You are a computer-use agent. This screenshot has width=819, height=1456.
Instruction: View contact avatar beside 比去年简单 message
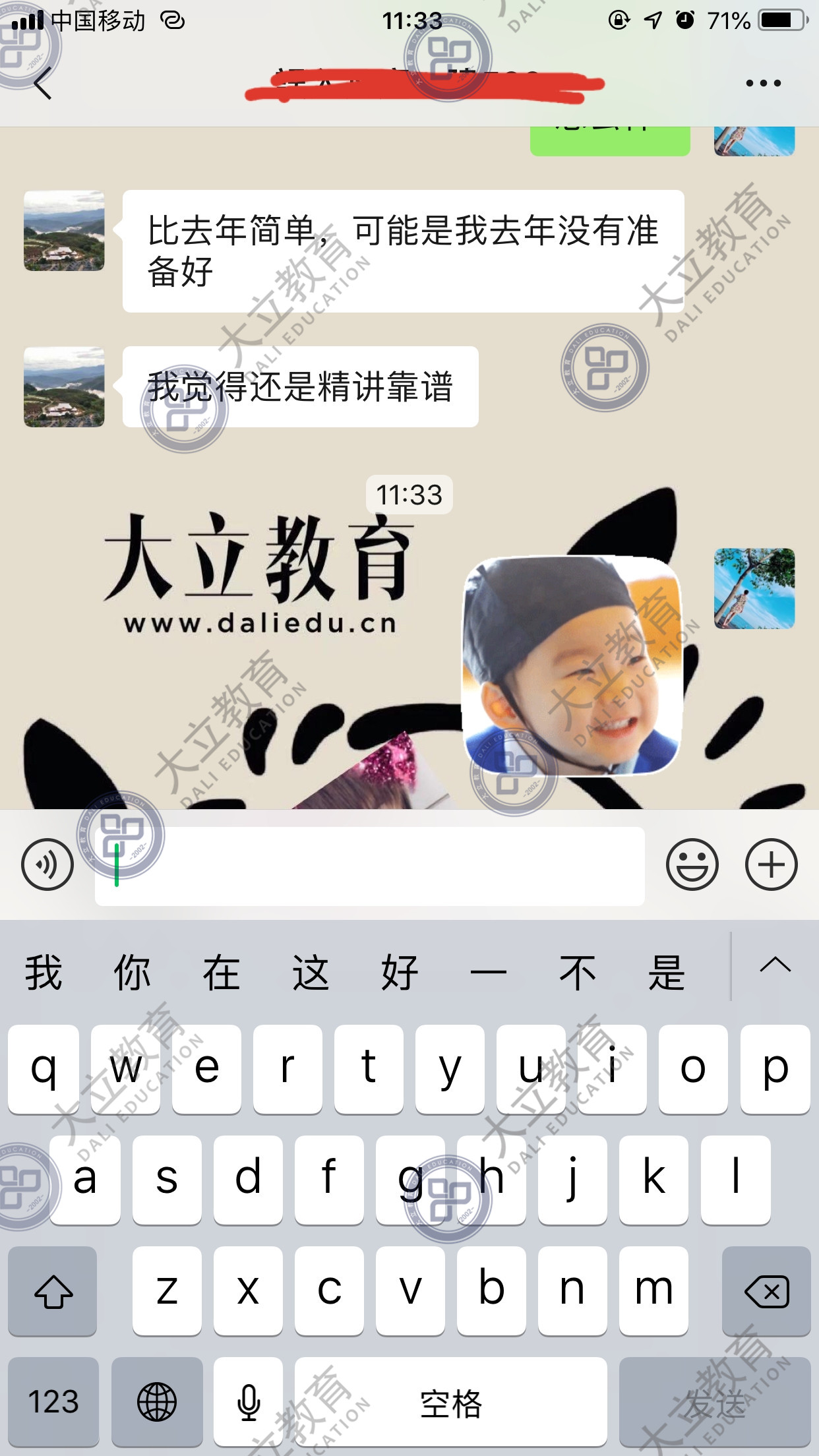(x=64, y=231)
